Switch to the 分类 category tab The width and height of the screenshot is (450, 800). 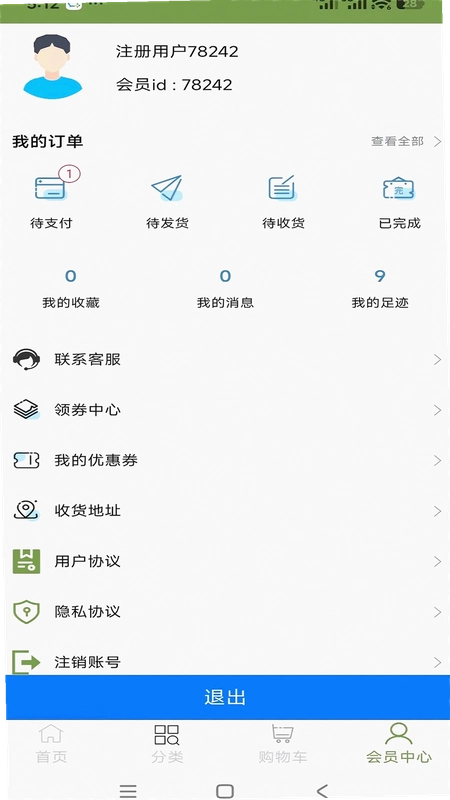click(x=167, y=744)
